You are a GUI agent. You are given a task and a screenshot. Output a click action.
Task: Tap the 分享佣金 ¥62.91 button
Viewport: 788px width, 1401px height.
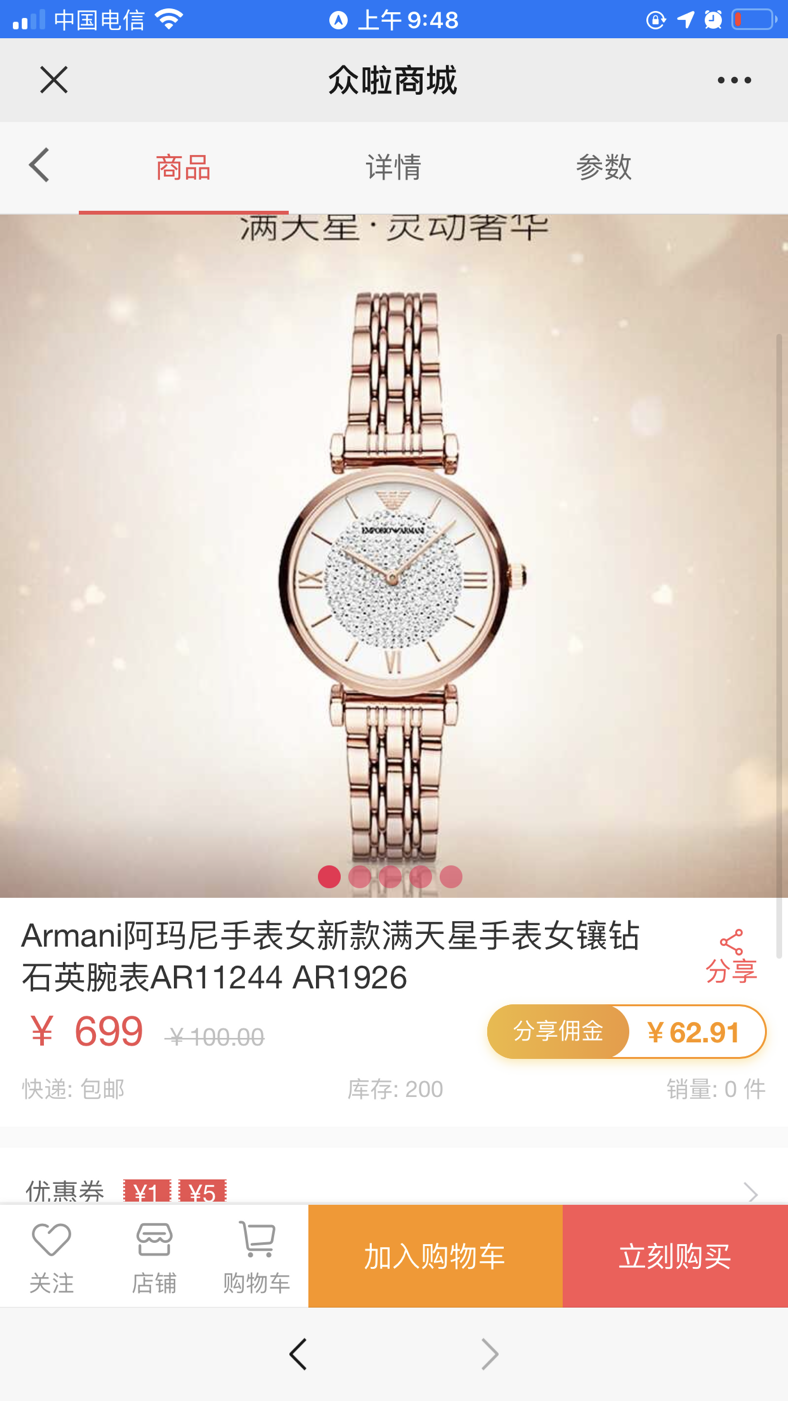[627, 1032]
